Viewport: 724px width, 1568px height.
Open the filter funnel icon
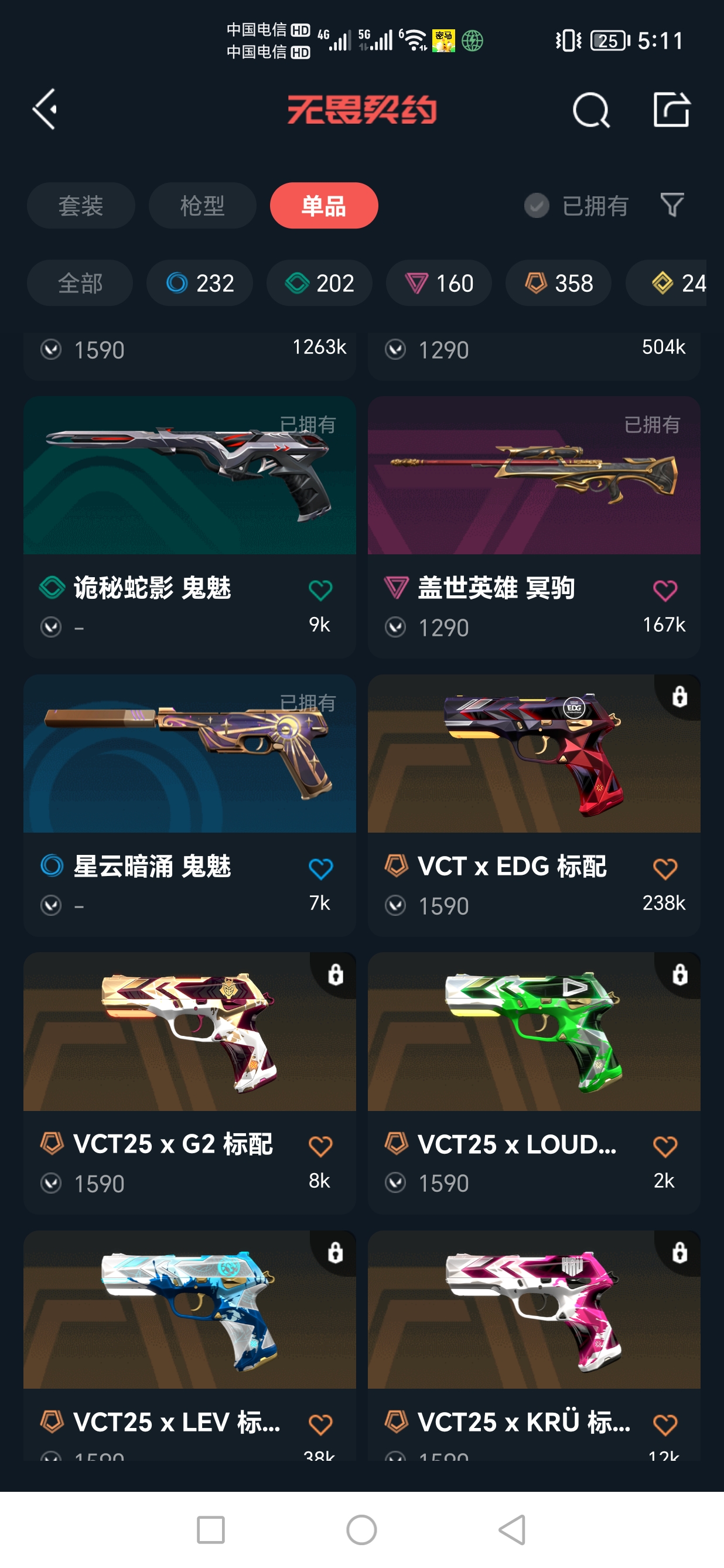pos(672,205)
